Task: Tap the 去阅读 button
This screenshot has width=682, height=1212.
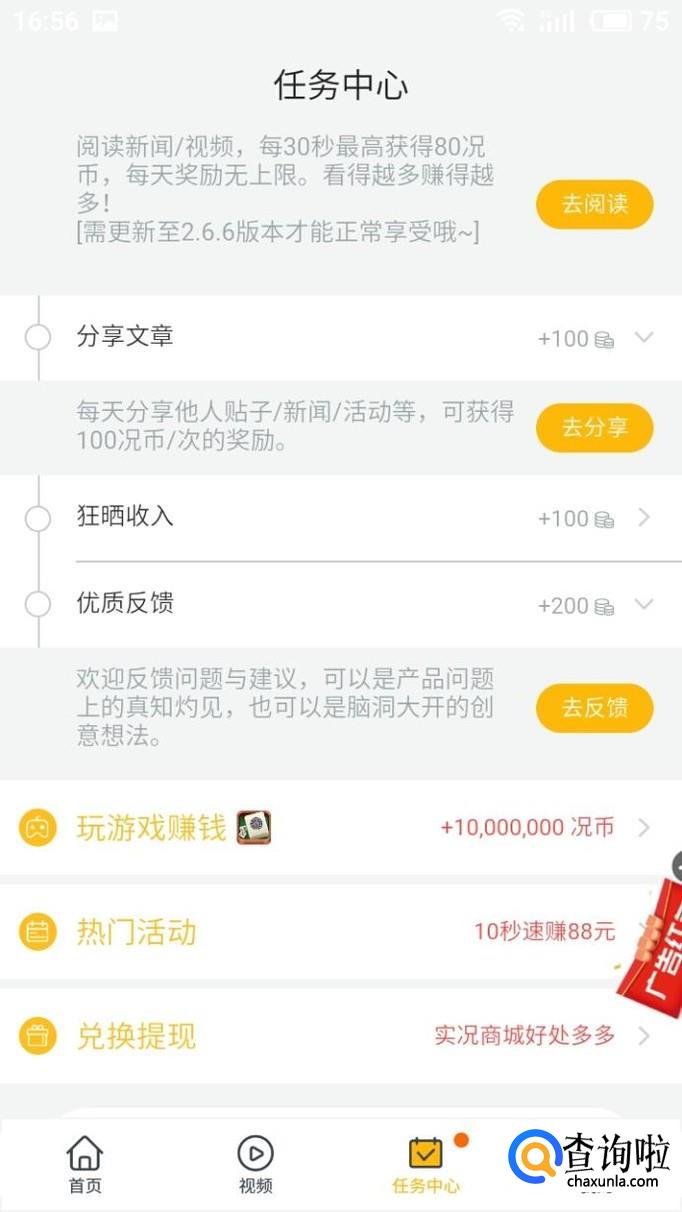Action: click(595, 205)
